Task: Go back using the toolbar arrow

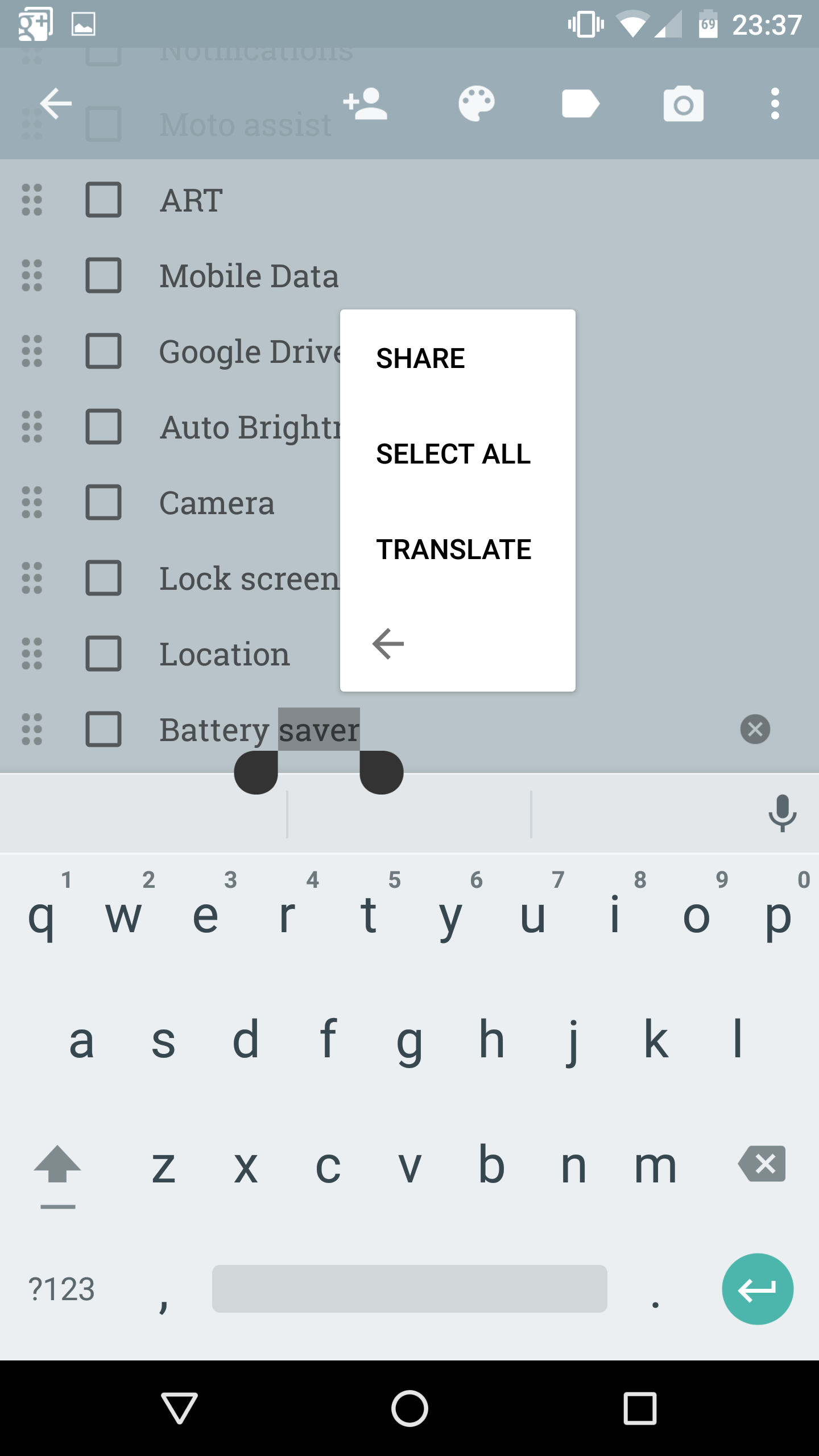Action: (x=56, y=104)
